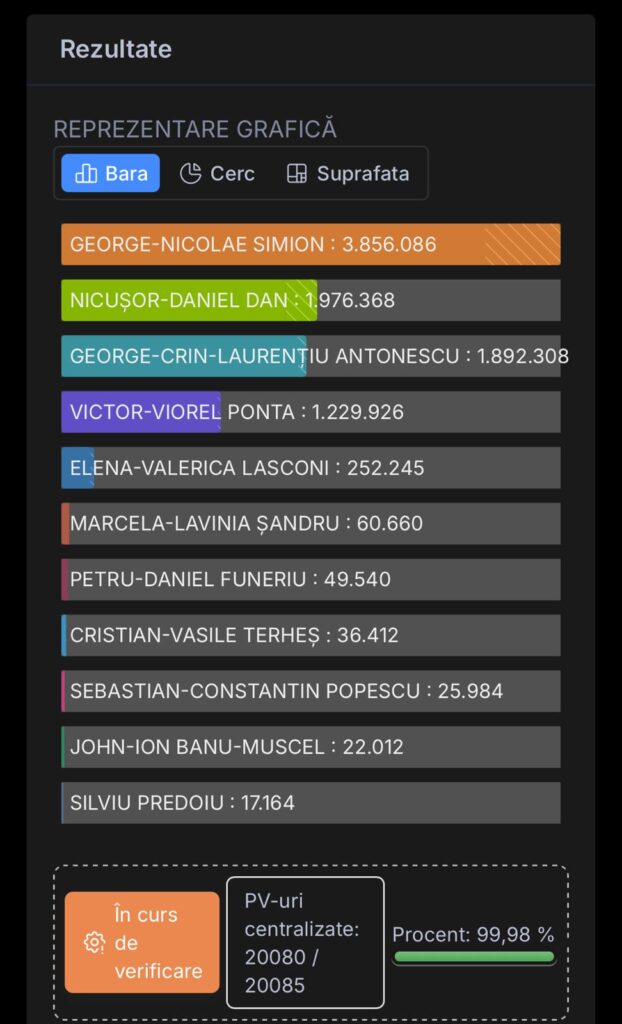Switch to the Suprafata chart view
Viewport: 622px width, 1024px height.
(347, 173)
